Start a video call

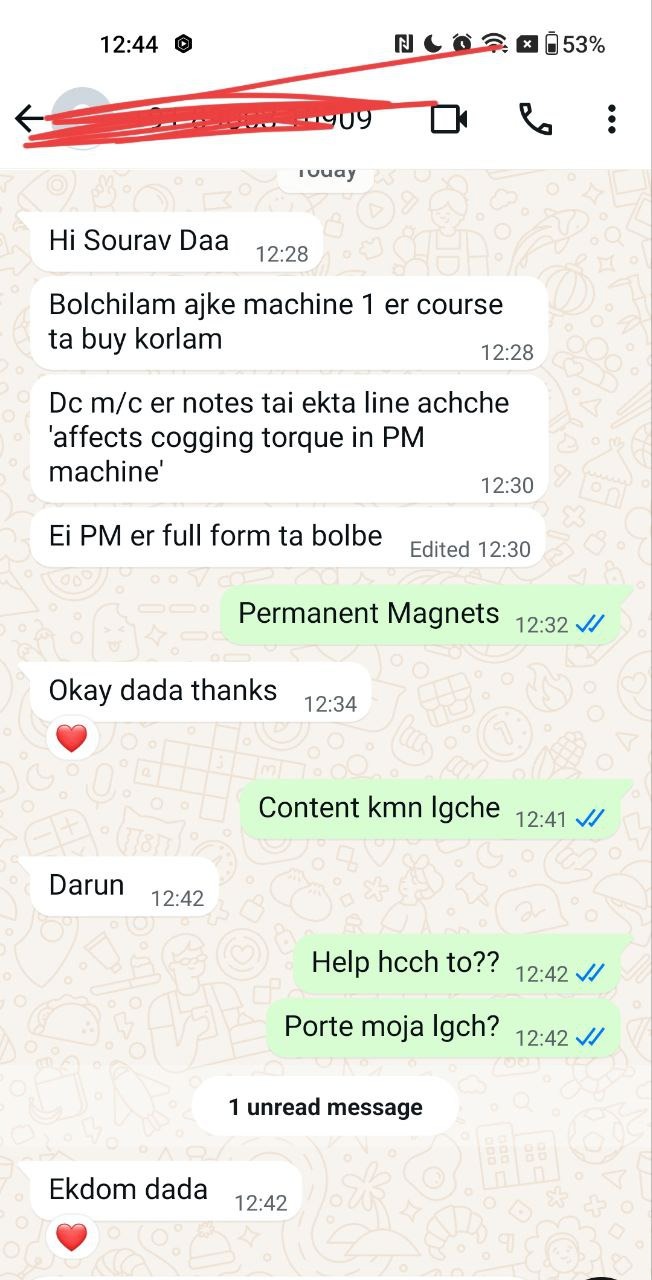click(x=449, y=120)
